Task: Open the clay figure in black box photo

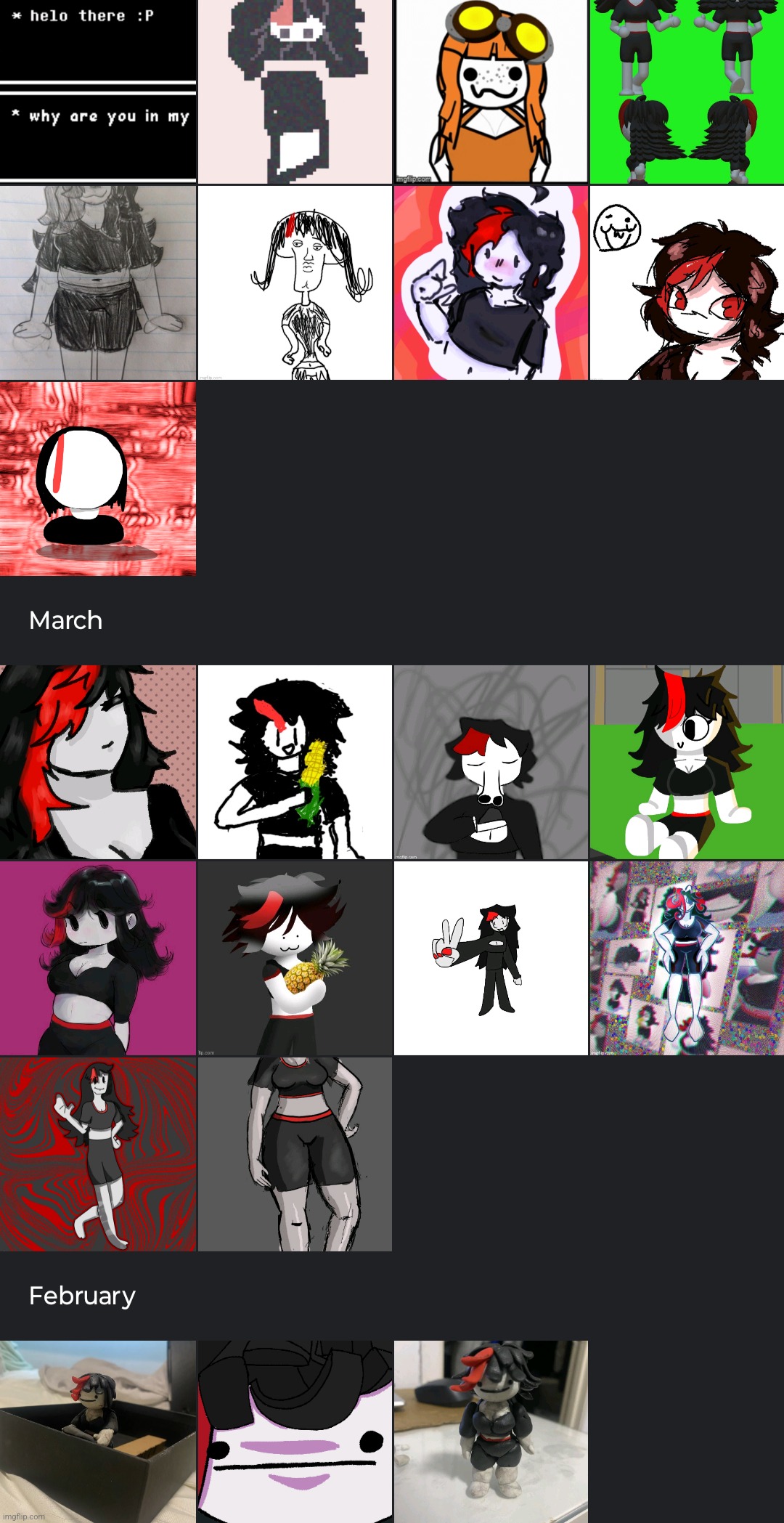Action: coord(98,1431)
